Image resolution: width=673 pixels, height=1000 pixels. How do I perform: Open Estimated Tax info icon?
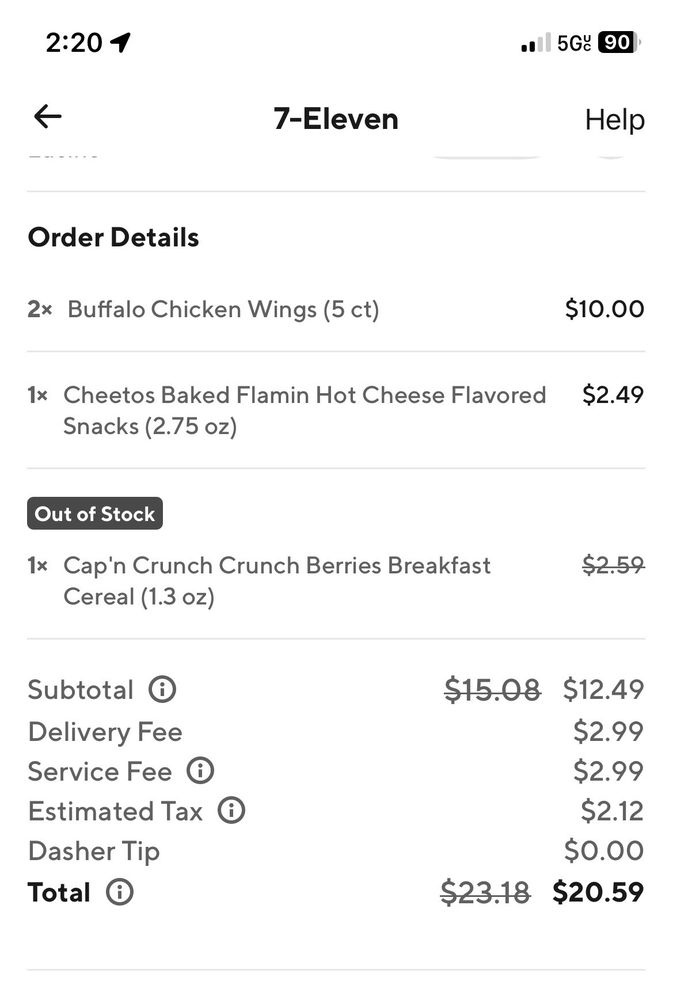coord(231,811)
